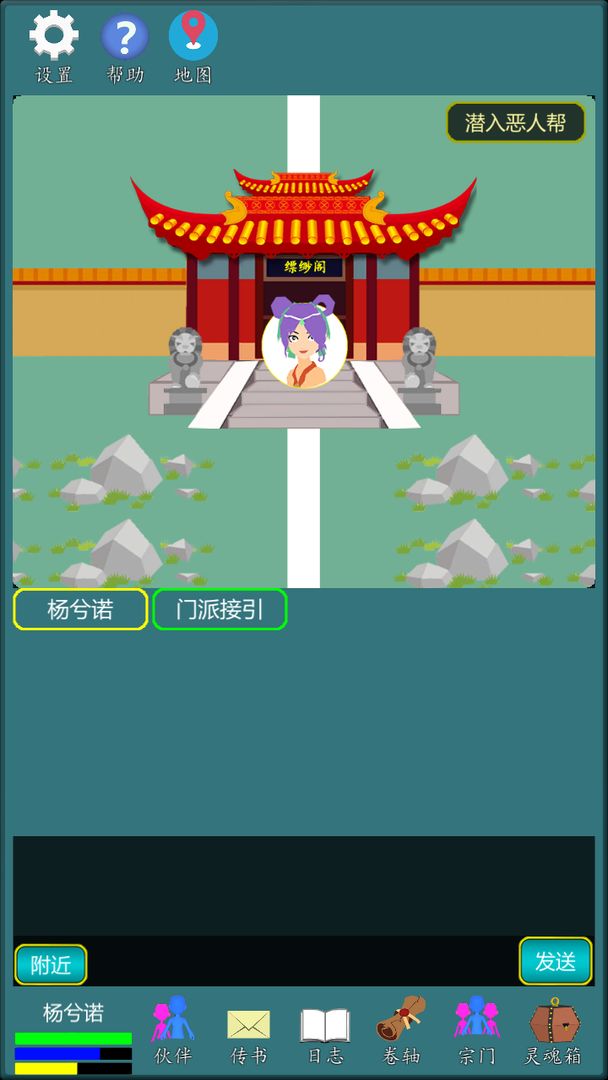The height and width of the screenshot is (1080, 608).
Task: Open 杨兮诺 character status panel
Action: pyautogui.click(x=73, y=1035)
